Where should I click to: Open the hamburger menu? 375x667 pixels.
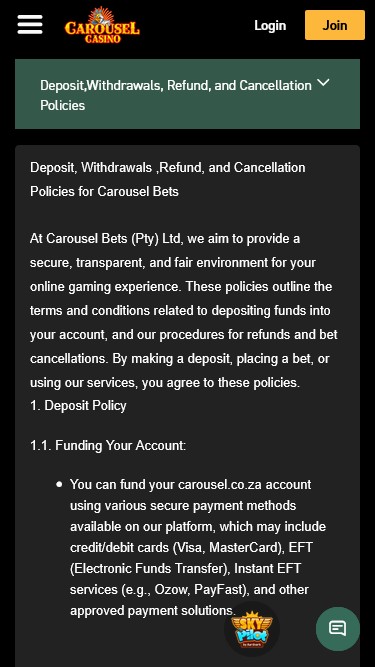(x=30, y=25)
